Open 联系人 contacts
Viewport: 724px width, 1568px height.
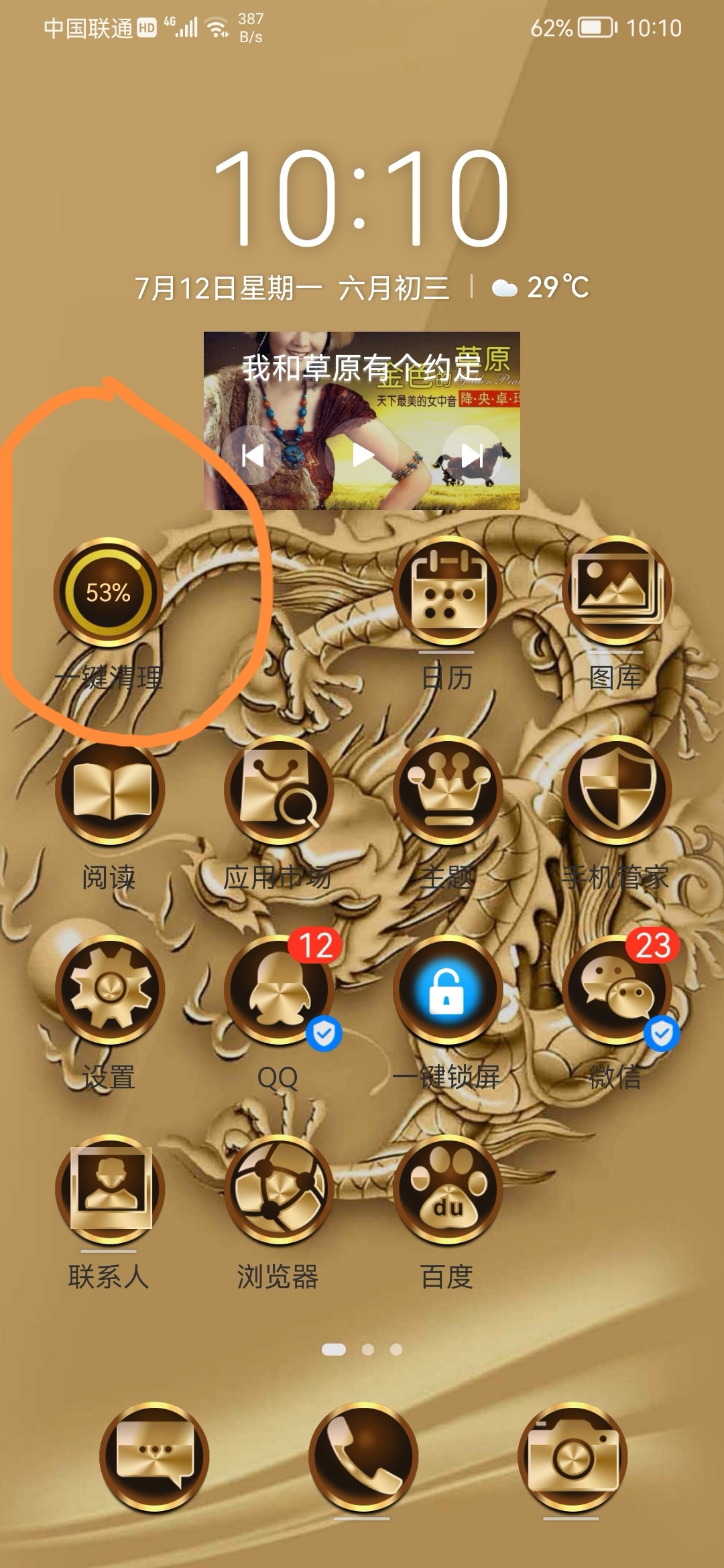(110, 1189)
